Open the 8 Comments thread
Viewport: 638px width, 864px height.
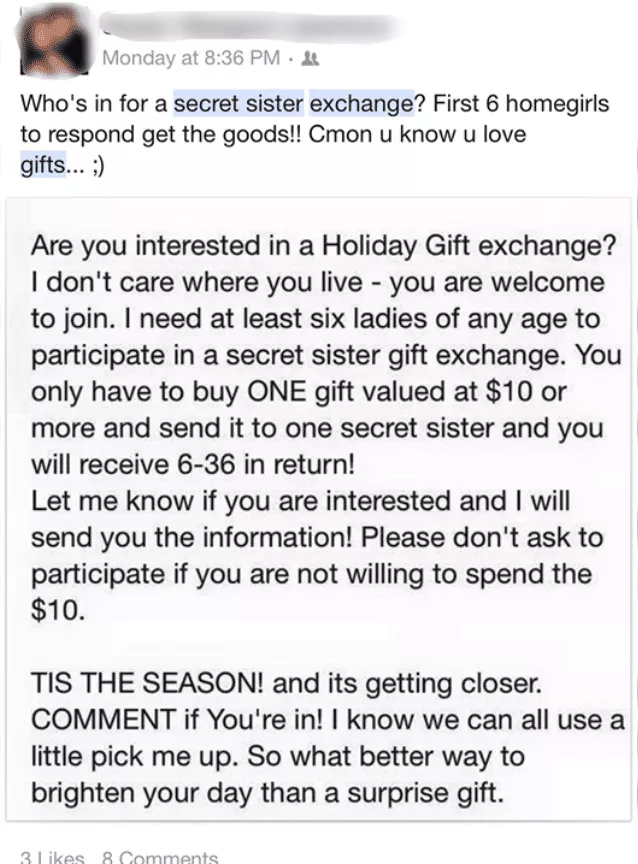tap(160, 857)
